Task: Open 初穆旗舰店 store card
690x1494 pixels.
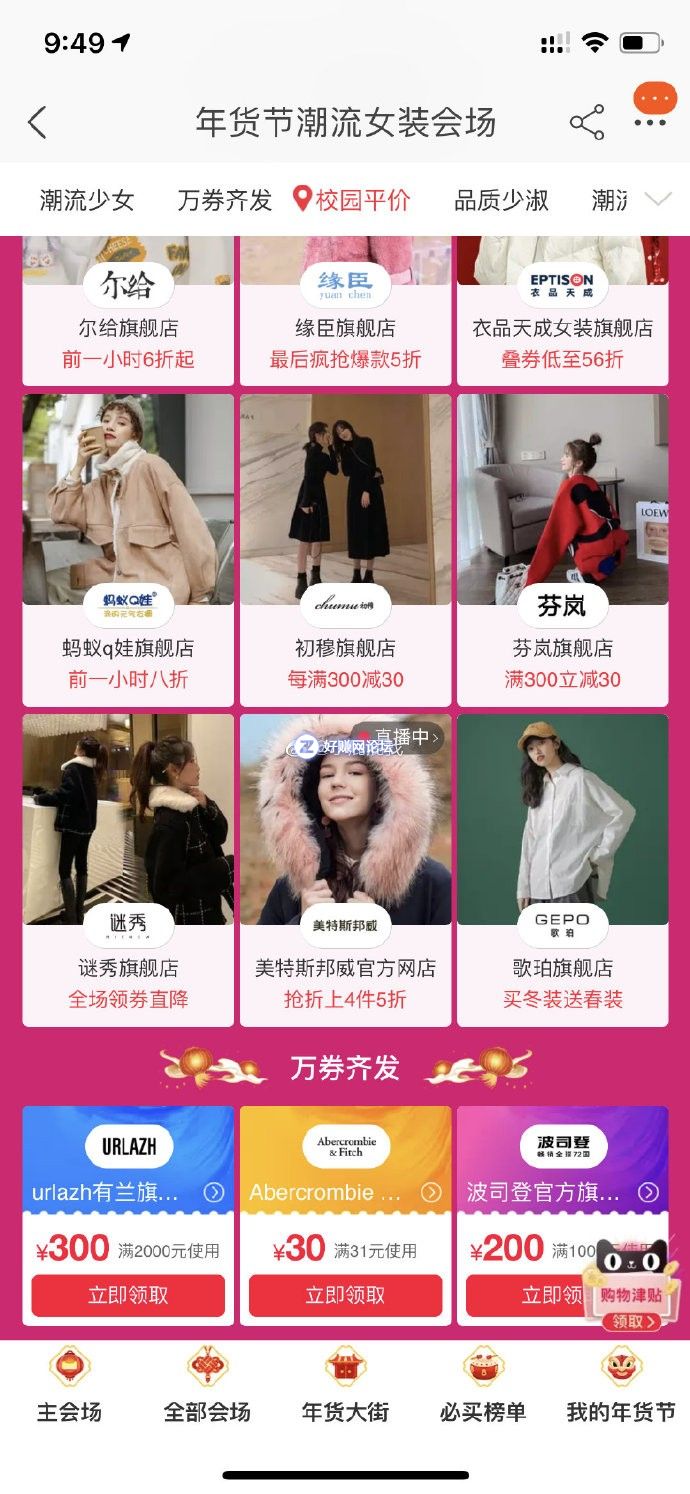Action: coord(345,549)
